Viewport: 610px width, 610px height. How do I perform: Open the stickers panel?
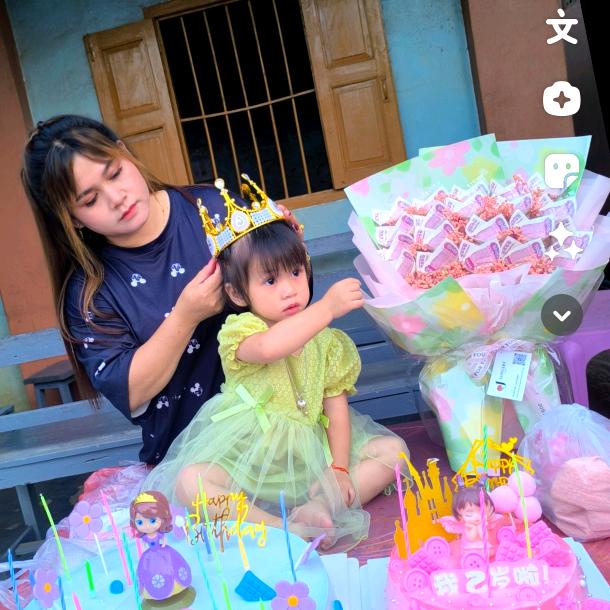click(562, 171)
